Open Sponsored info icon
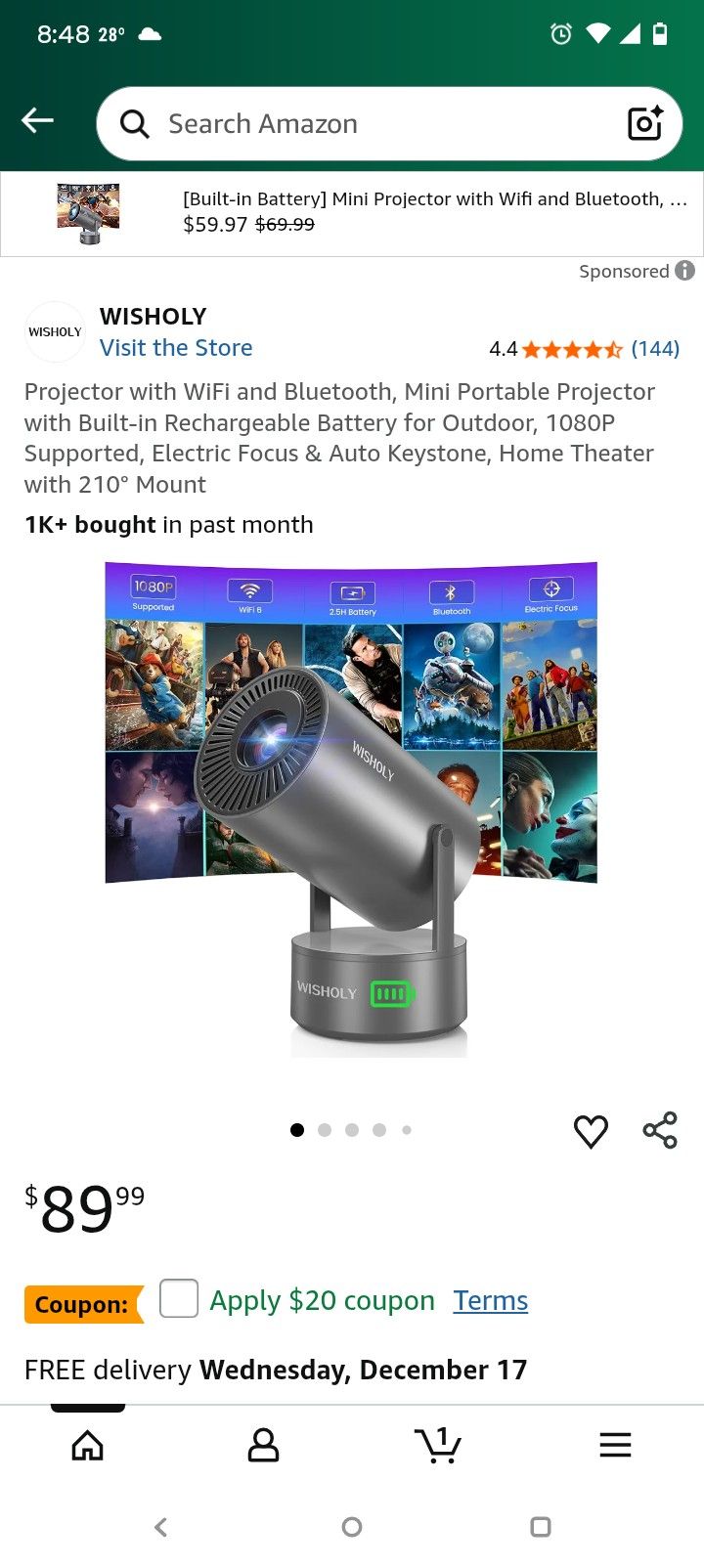This screenshot has width=704, height=1568. (685, 271)
